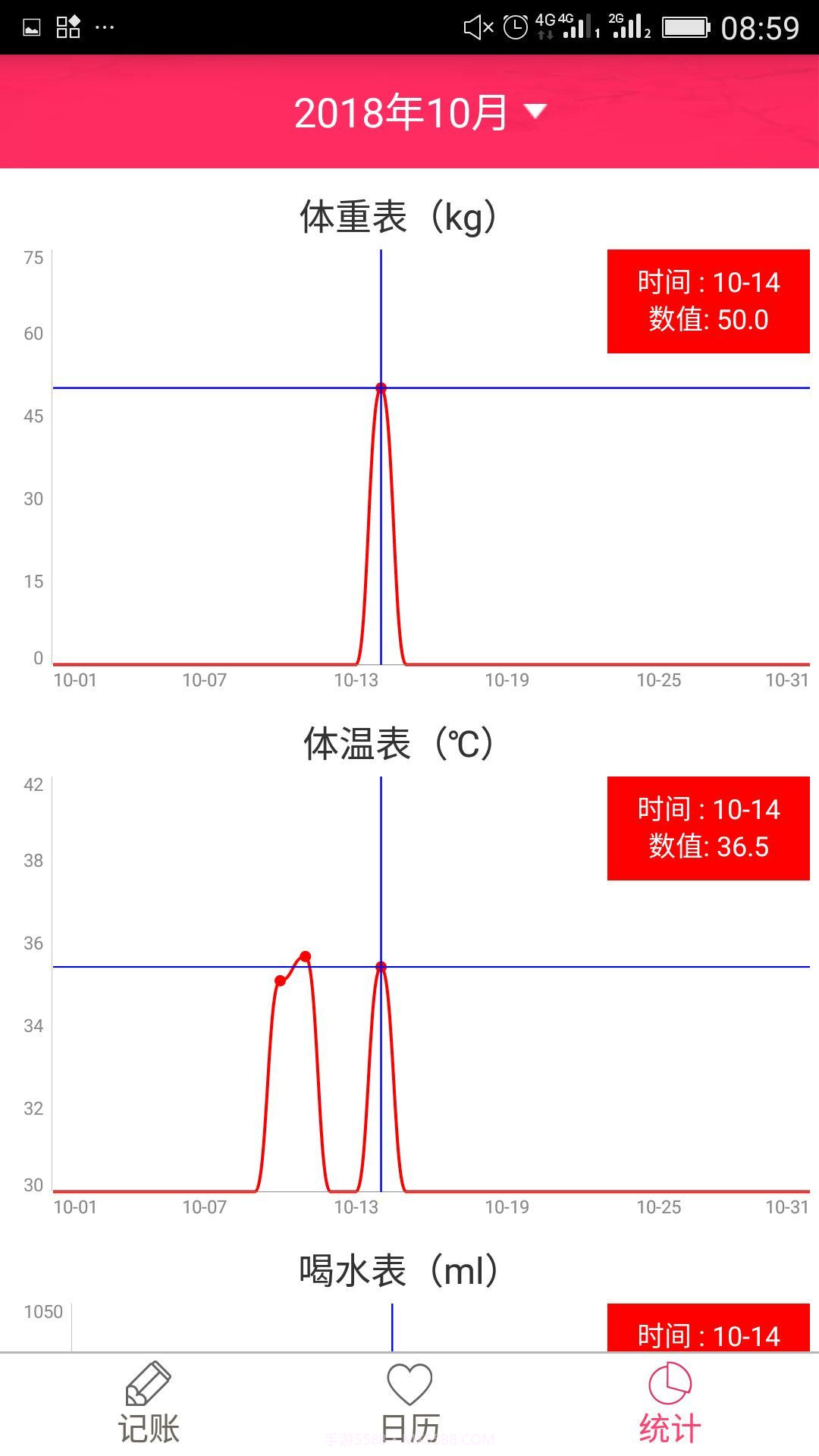Select the 50.0 data point on the weight chart

tap(380, 387)
